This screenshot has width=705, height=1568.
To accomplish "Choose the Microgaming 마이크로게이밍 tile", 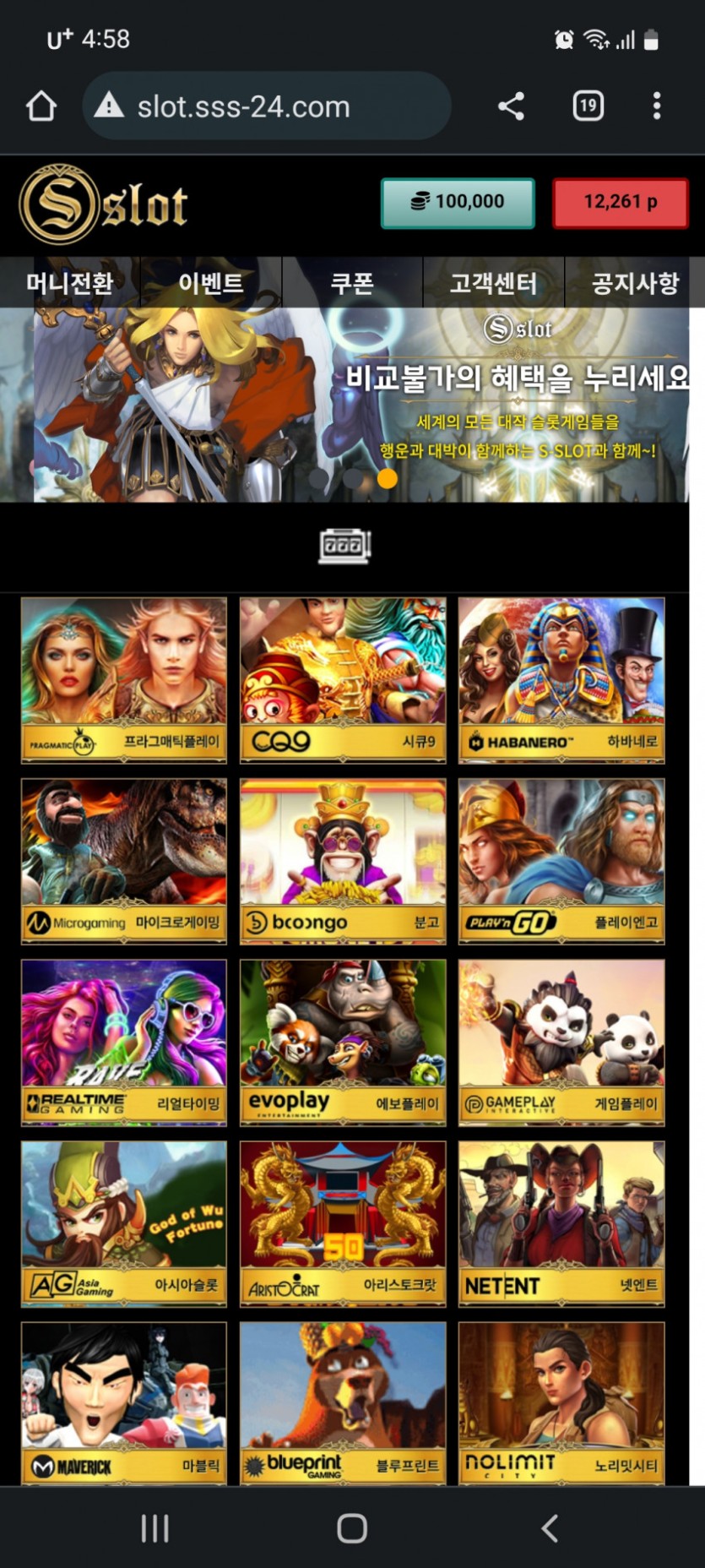I will point(124,861).
